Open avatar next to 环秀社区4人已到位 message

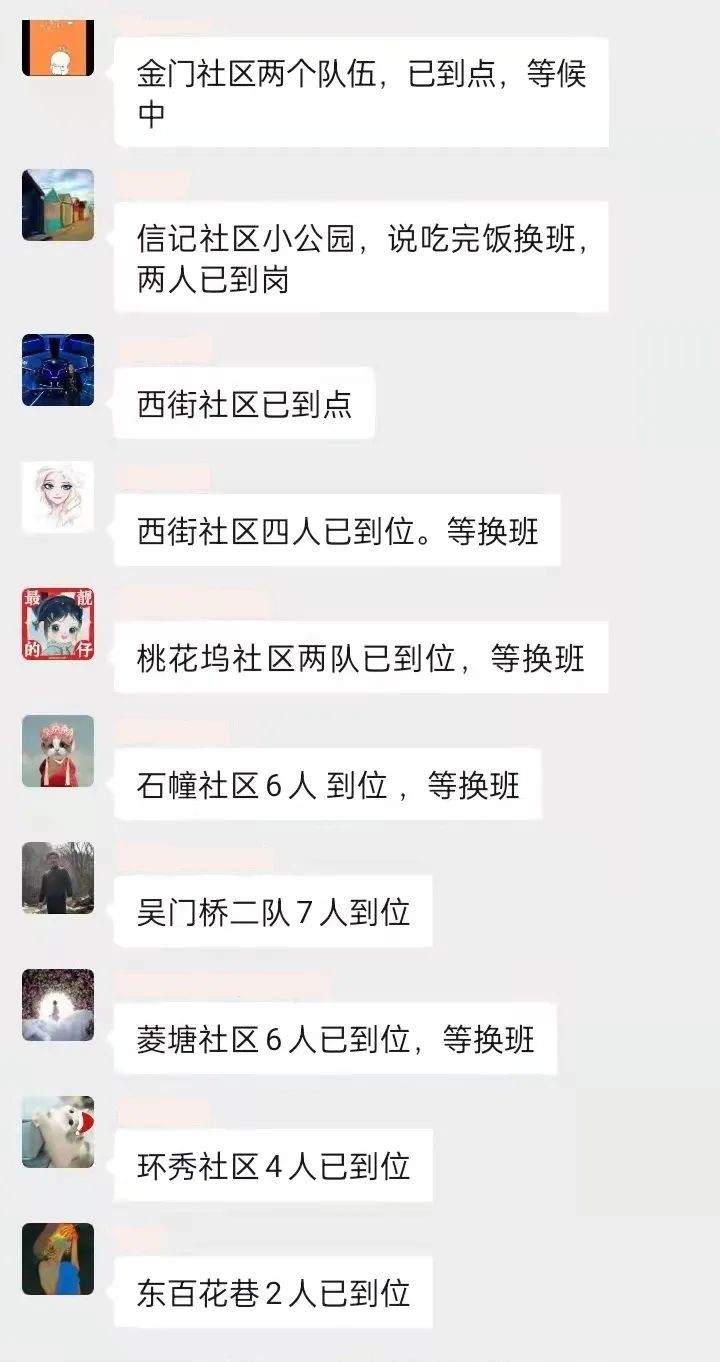(x=58, y=1132)
